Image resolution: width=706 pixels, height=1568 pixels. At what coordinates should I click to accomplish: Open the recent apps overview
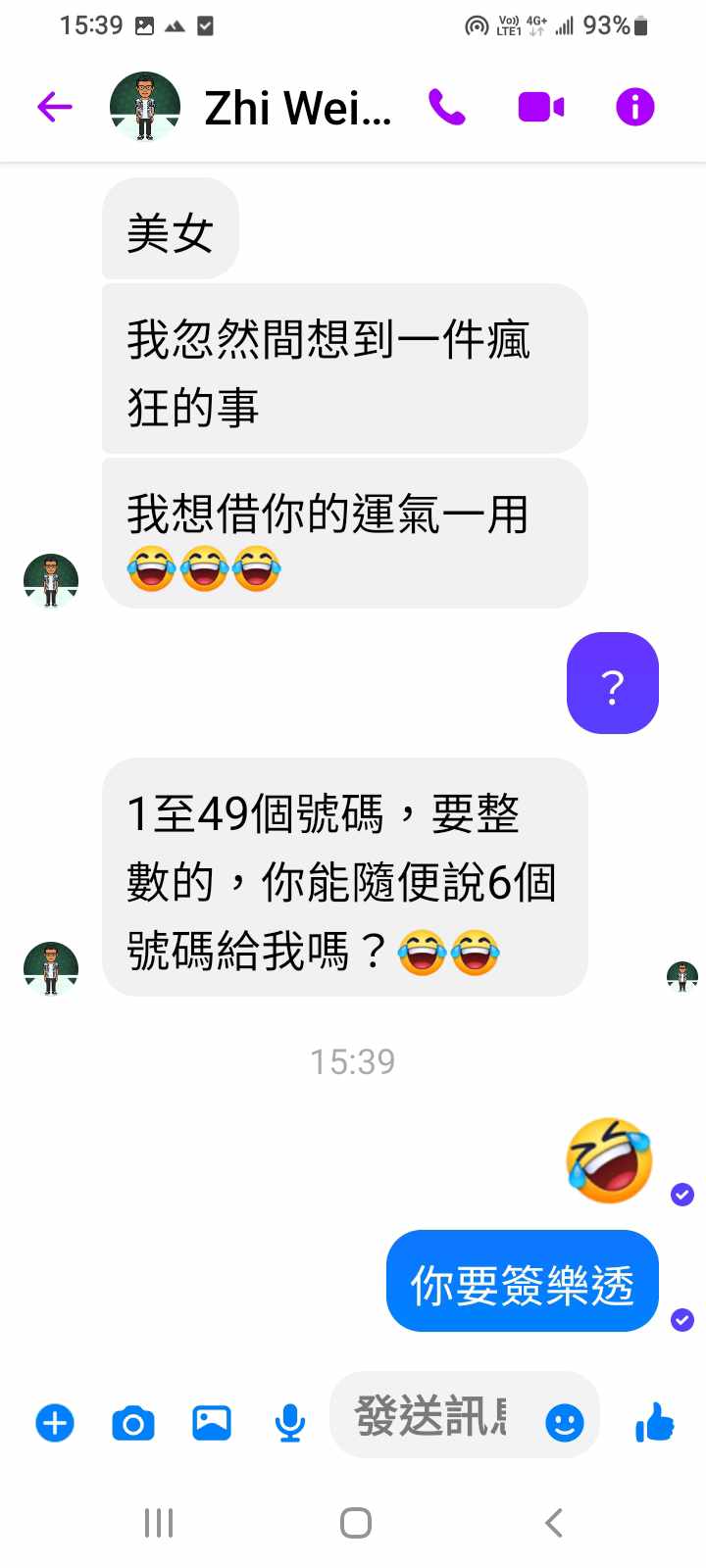[159, 1523]
